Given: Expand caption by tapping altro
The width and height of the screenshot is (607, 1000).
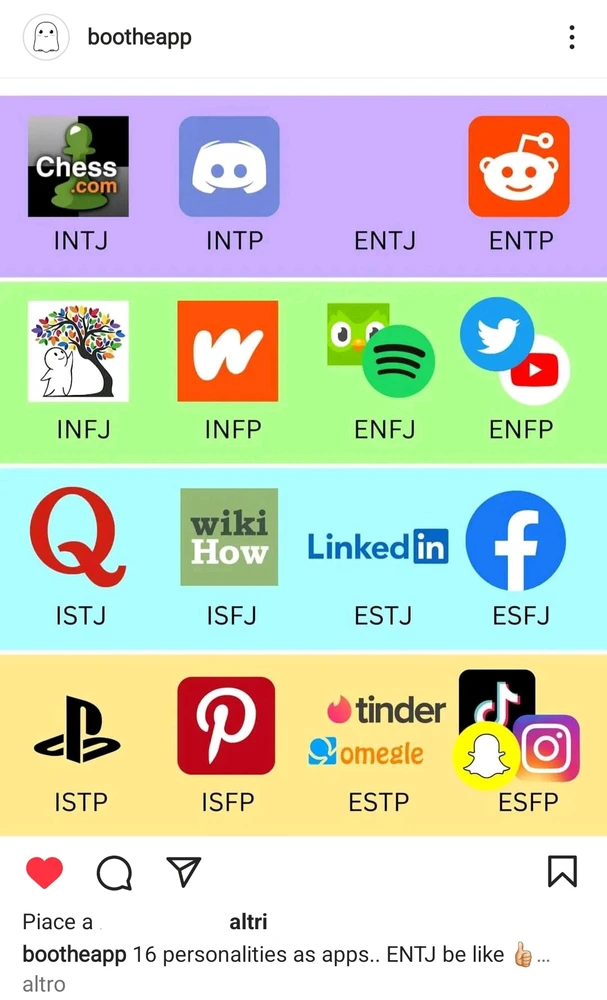Looking at the screenshot, I should 44,984.
